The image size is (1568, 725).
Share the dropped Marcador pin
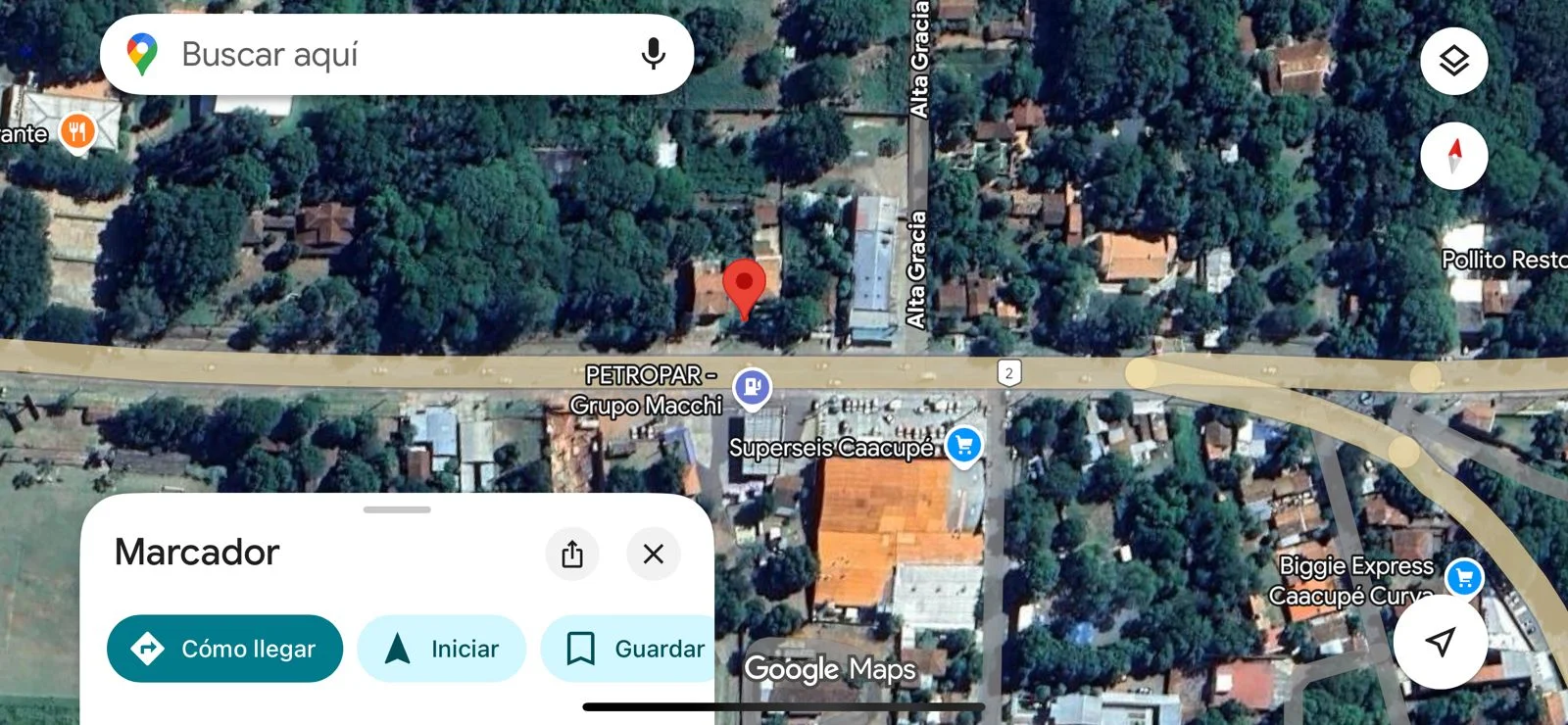click(572, 554)
